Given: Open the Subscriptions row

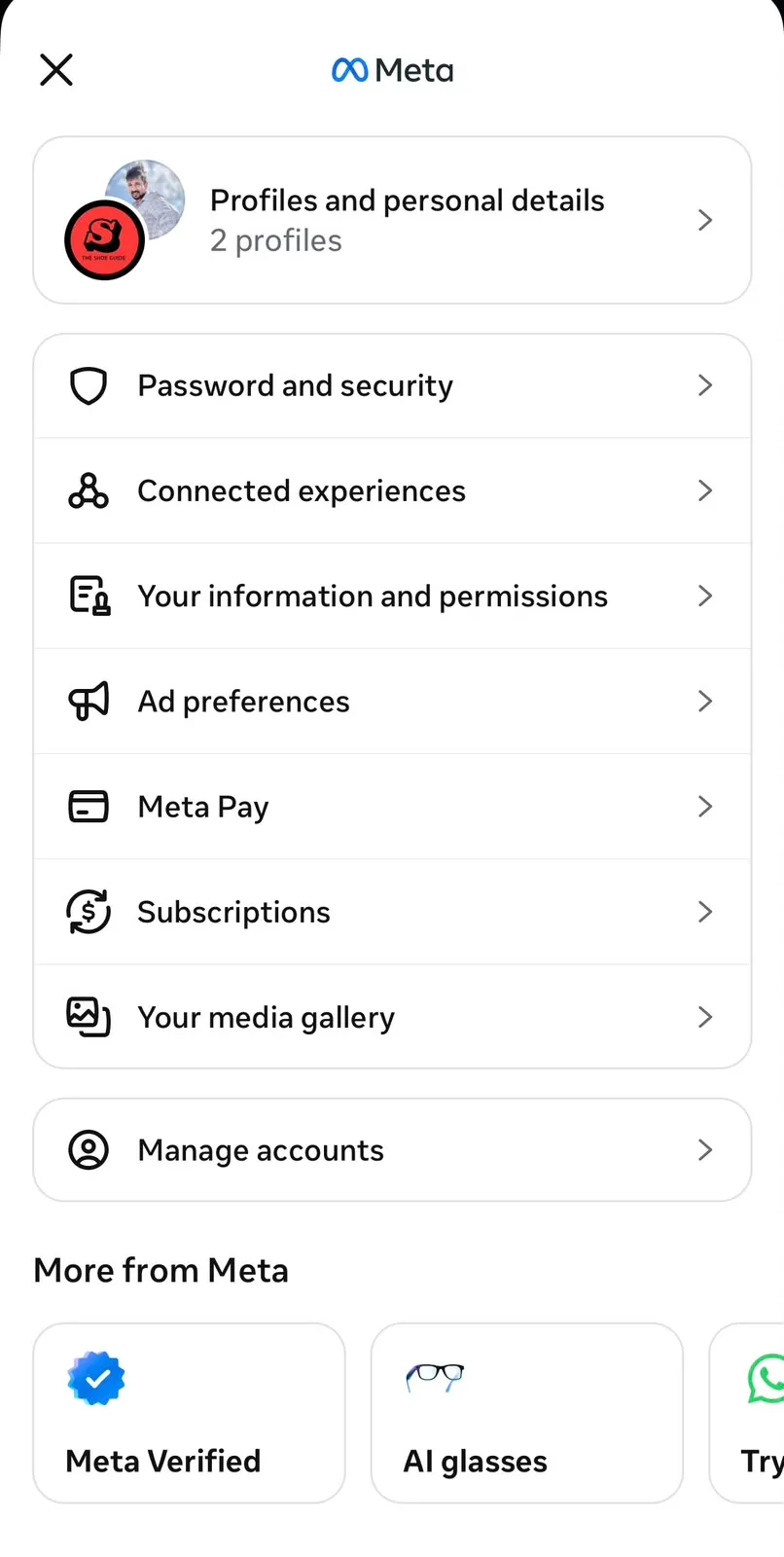Looking at the screenshot, I should coord(392,912).
